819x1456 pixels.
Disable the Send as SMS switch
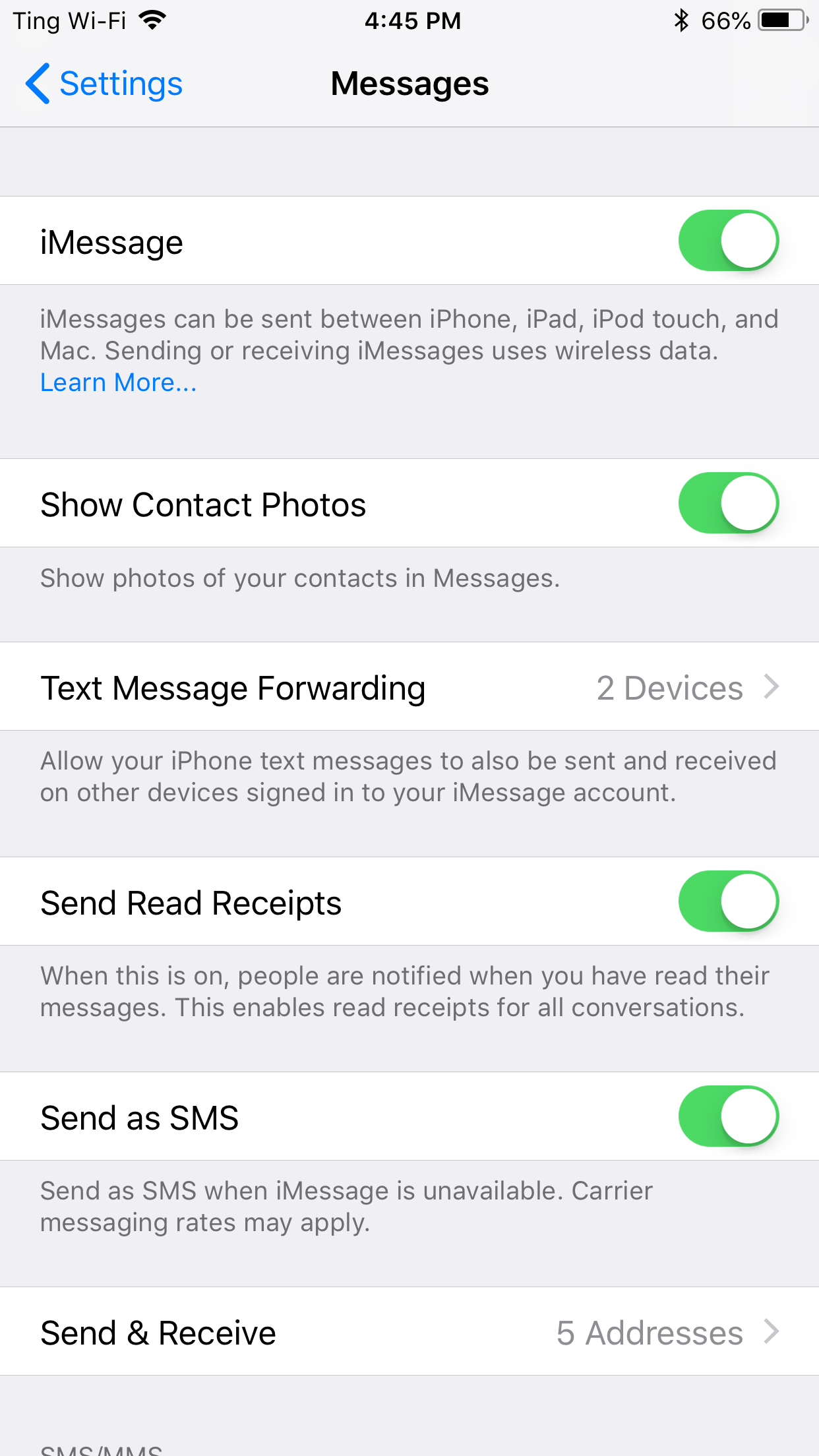coord(728,1116)
